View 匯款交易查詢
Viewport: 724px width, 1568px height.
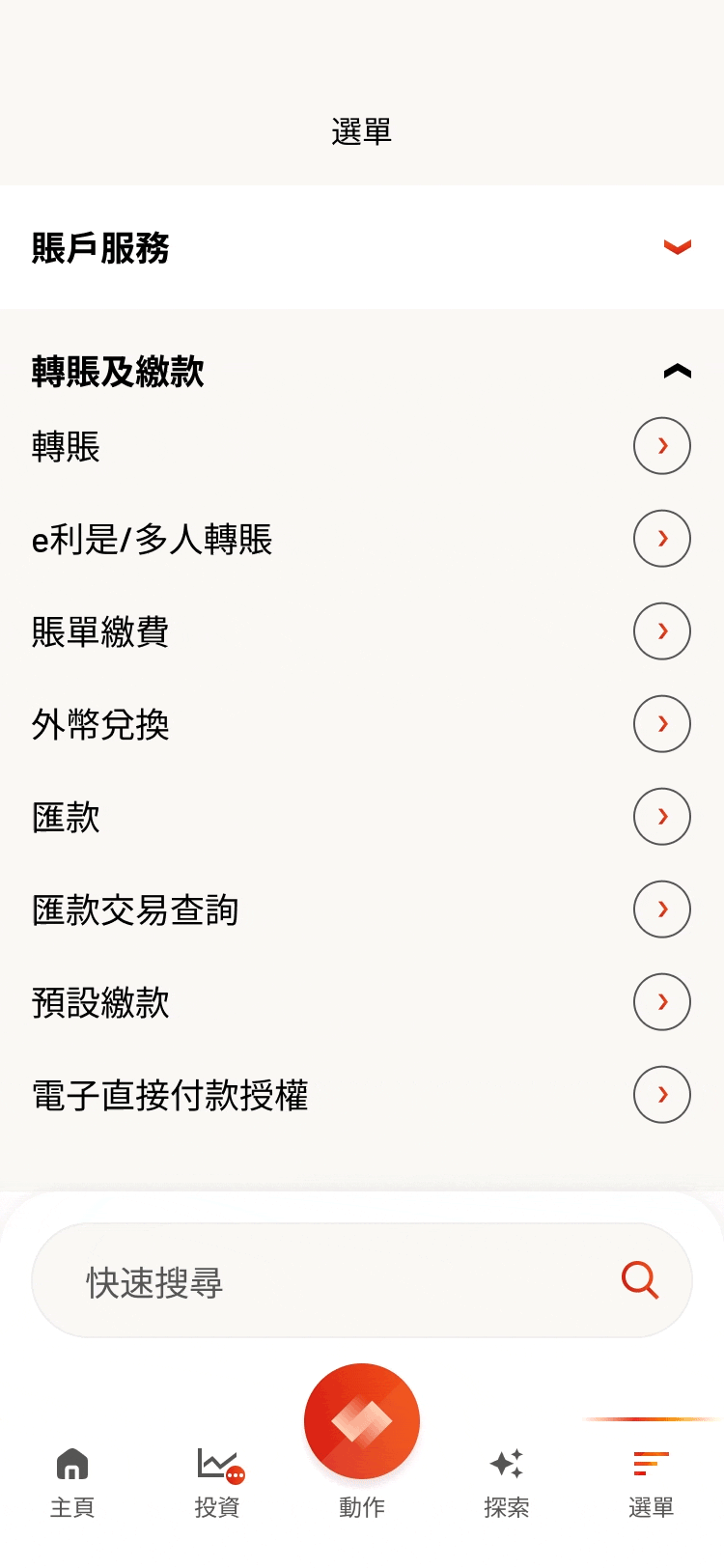click(x=362, y=910)
